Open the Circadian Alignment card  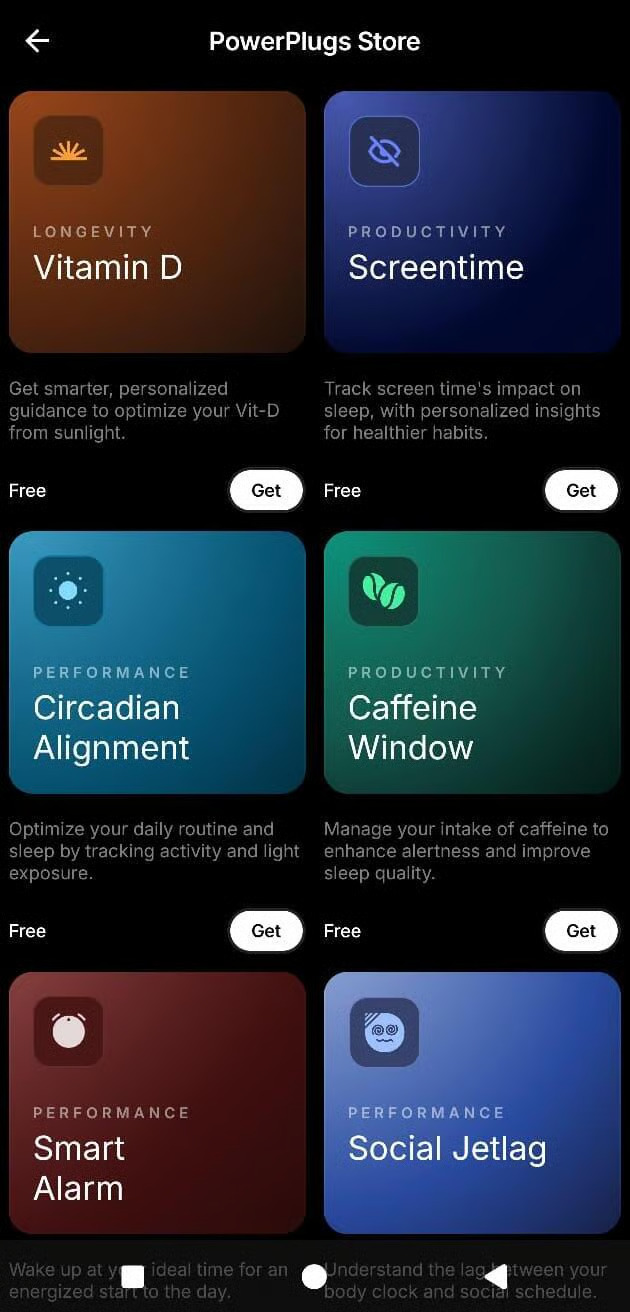[157, 662]
